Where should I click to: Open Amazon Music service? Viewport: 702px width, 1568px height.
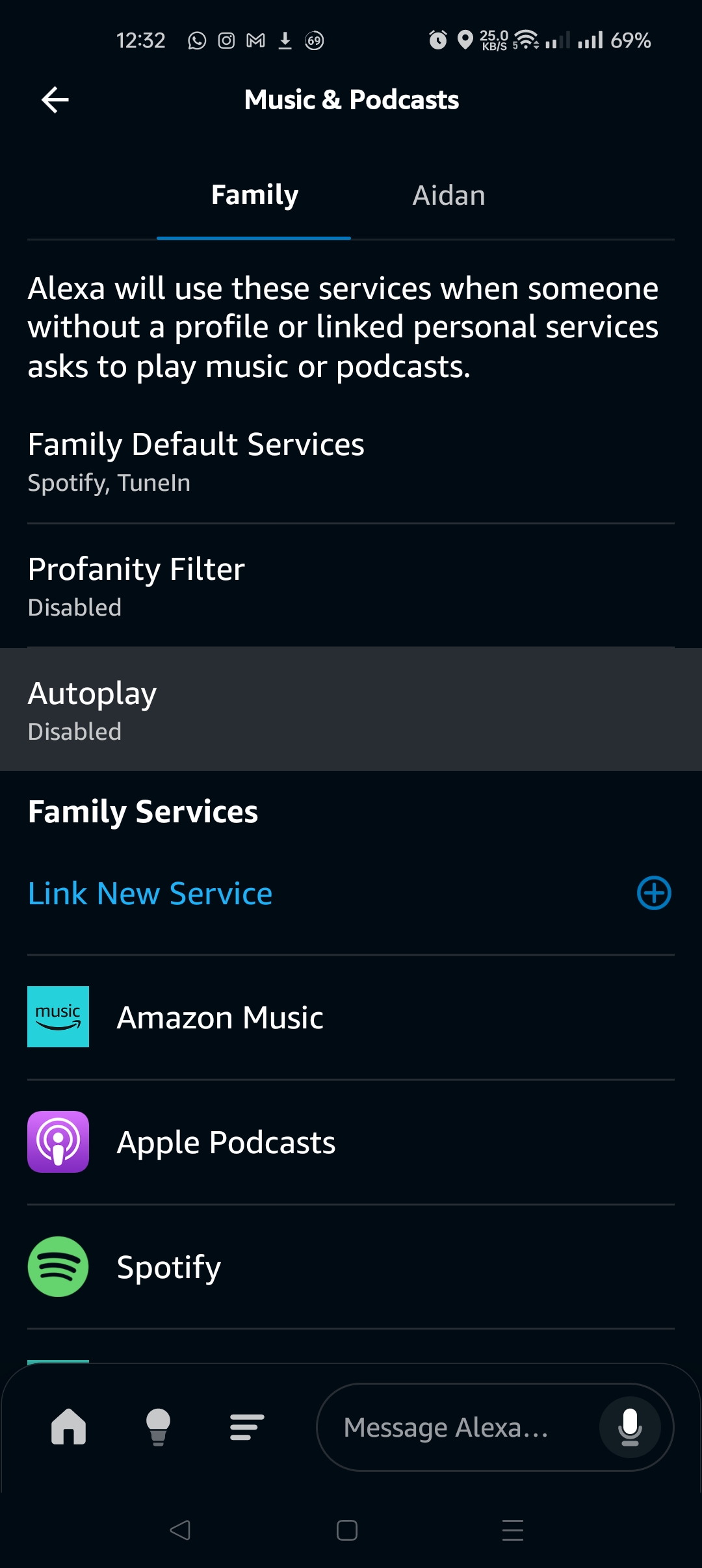click(351, 1017)
